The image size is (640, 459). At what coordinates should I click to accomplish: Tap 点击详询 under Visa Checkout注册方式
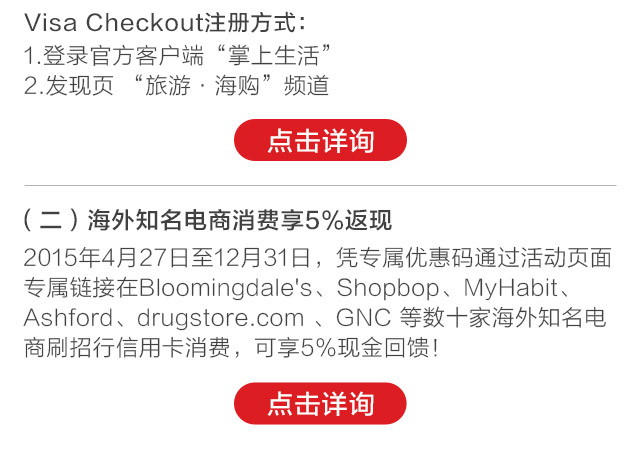[320, 141]
